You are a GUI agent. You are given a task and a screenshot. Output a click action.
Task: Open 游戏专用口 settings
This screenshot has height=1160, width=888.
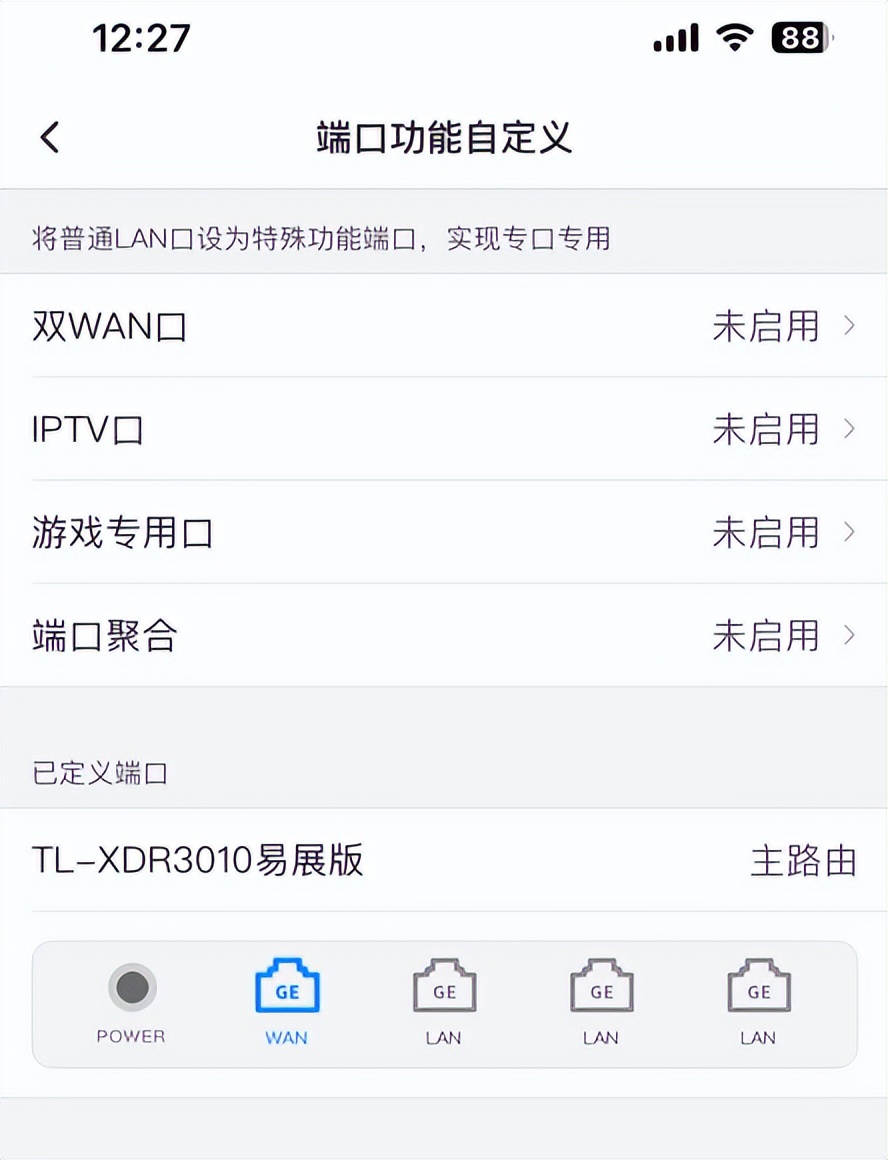pyautogui.click(x=849, y=533)
